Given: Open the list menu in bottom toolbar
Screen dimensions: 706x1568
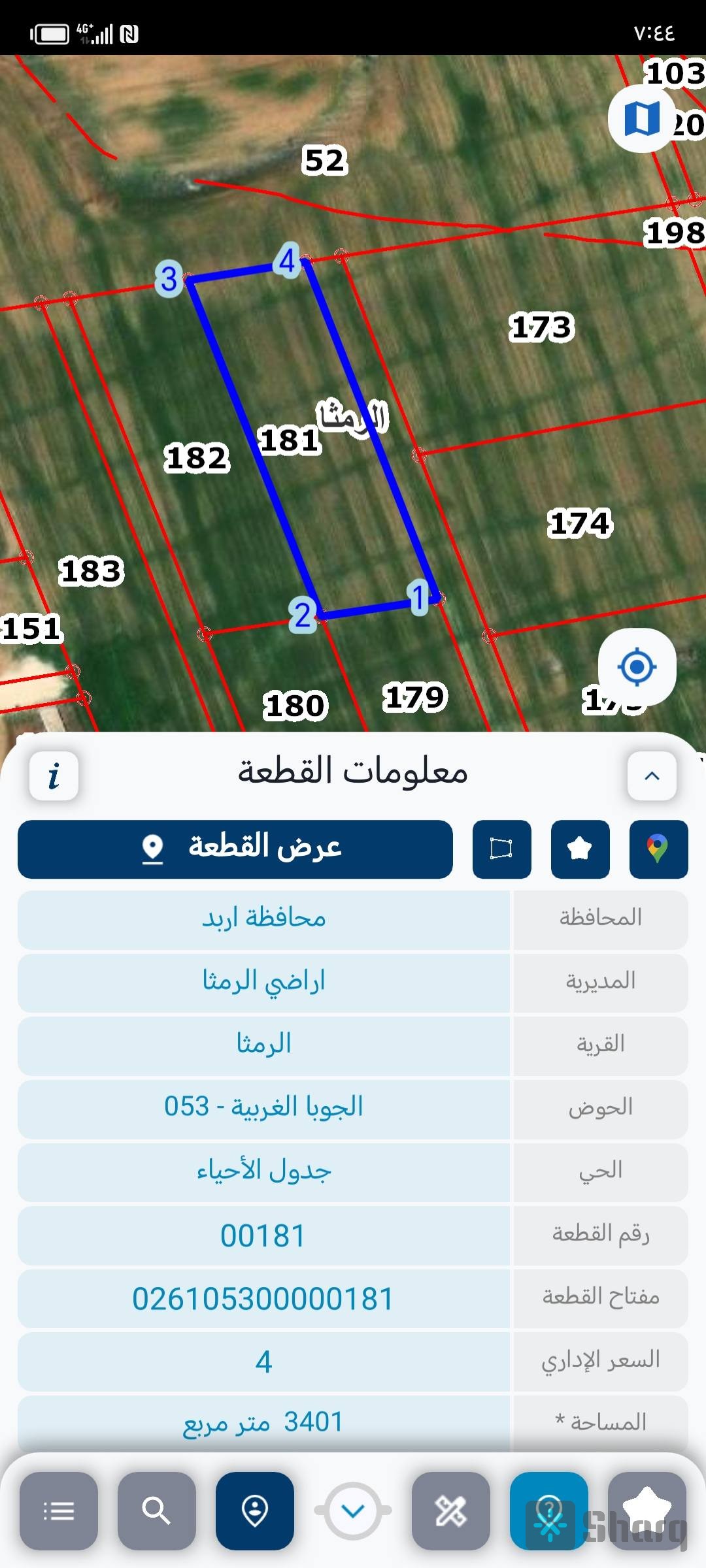Looking at the screenshot, I should coord(59,1511).
